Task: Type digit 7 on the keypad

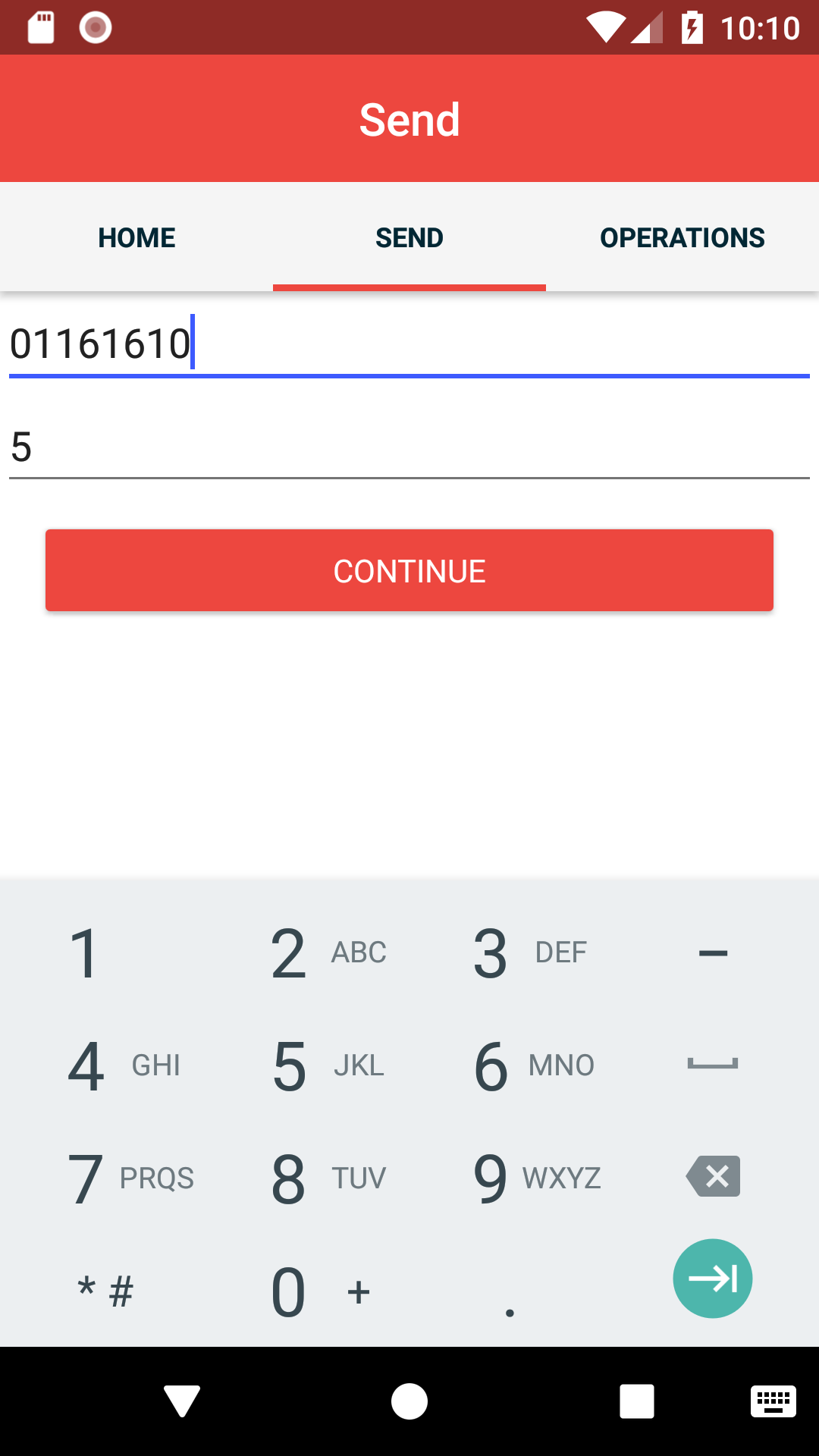Action: [x=131, y=1178]
